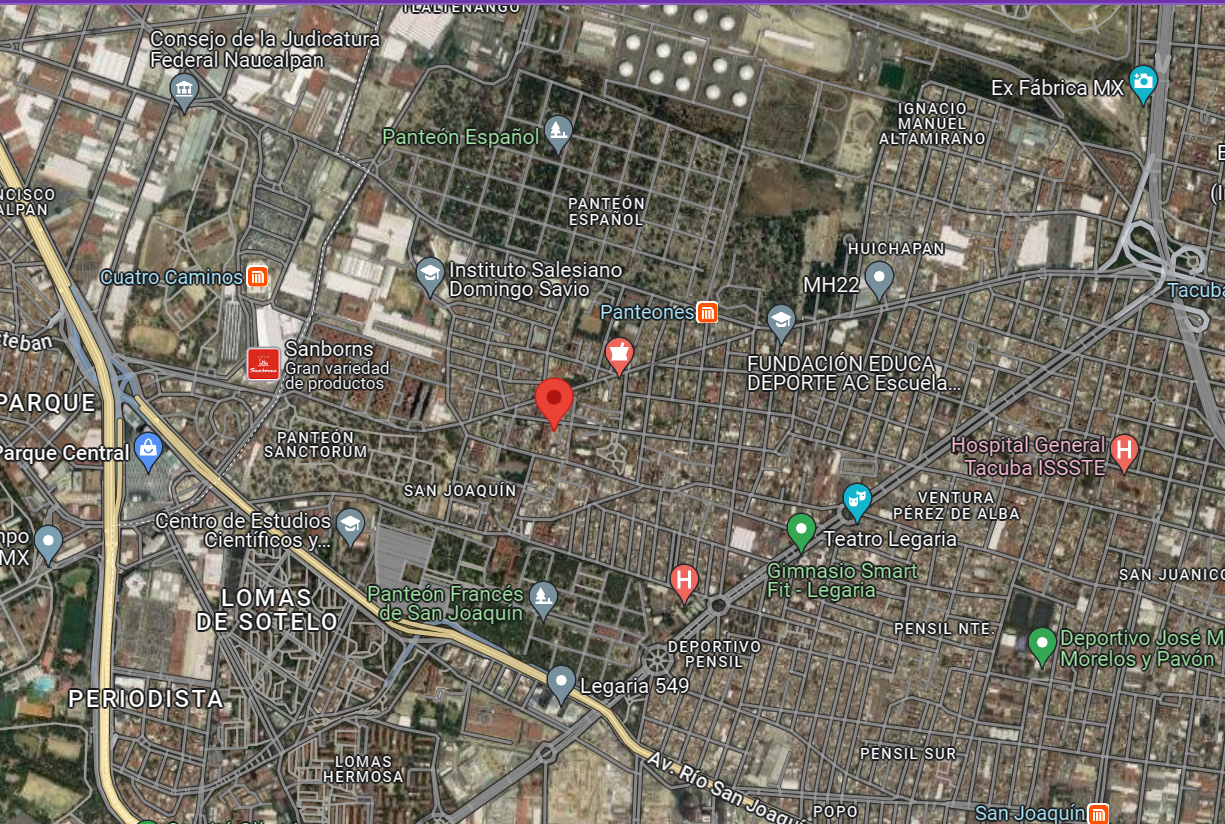Screen dimensions: 1225x824
Task: Tap the Gimnasio Smart Fit - Legaria pin
Action: coord(801,531)
